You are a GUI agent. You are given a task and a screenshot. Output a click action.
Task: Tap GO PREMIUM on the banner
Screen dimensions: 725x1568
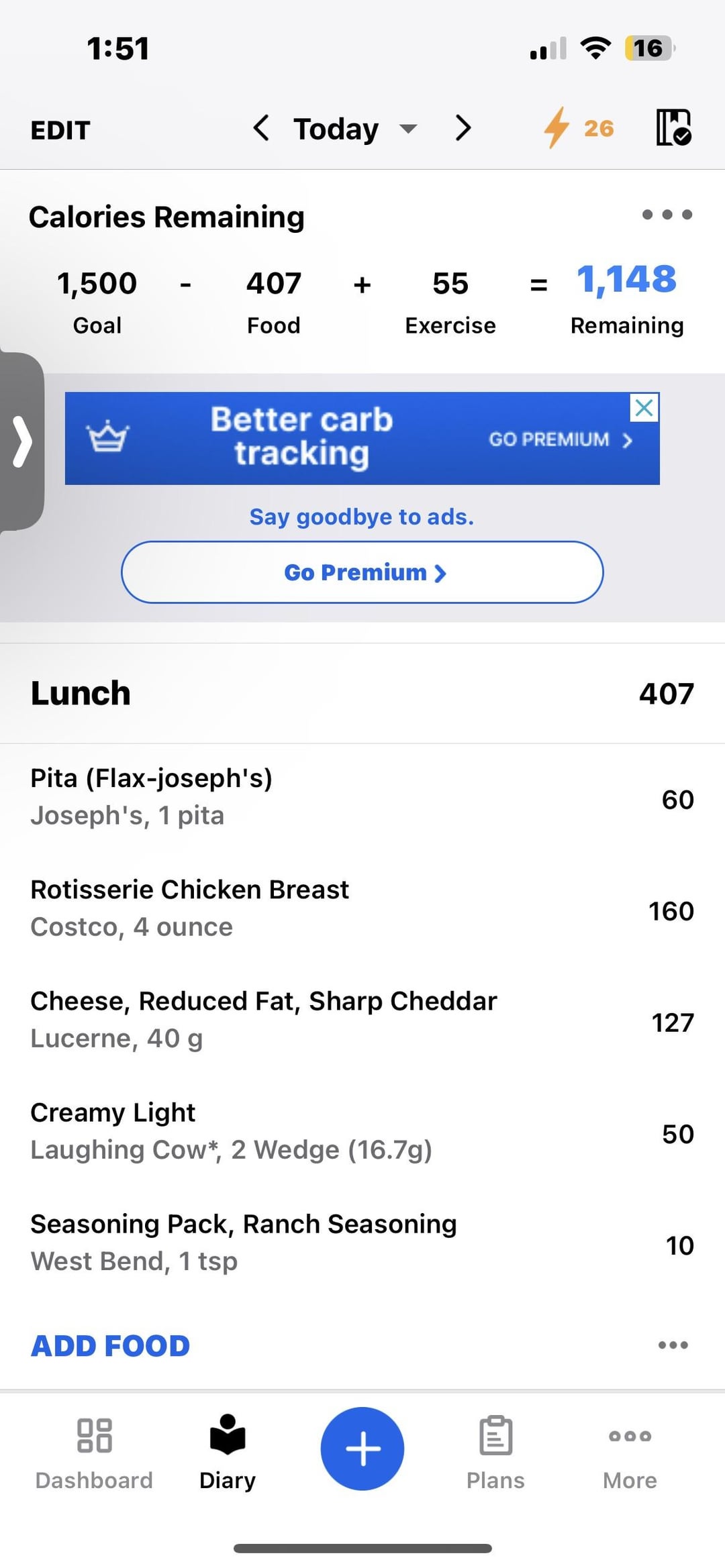(x=561, y=439)
